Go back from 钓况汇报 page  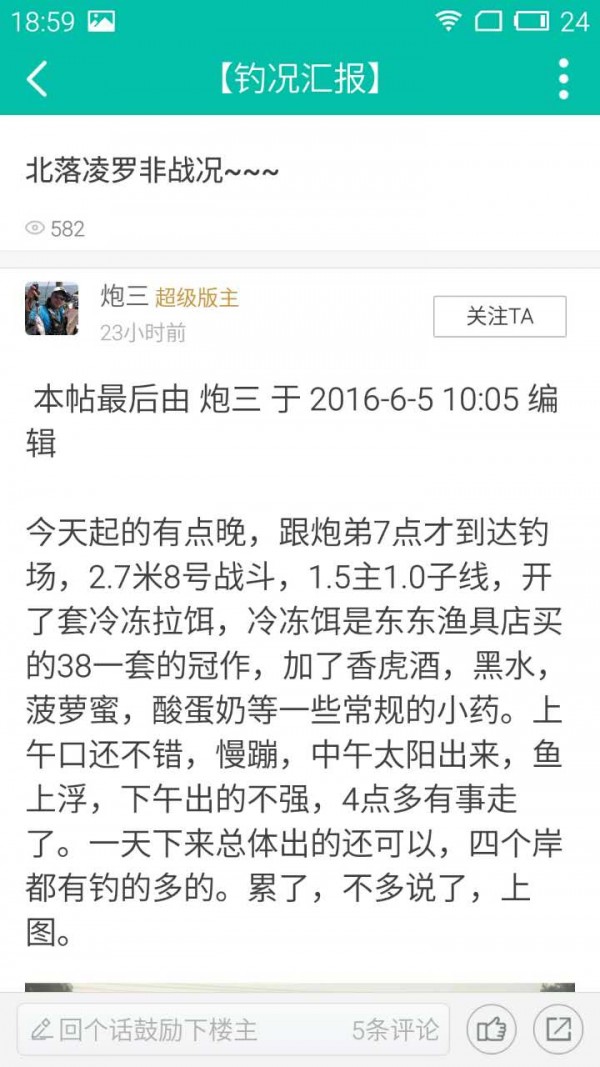[37, 78]
